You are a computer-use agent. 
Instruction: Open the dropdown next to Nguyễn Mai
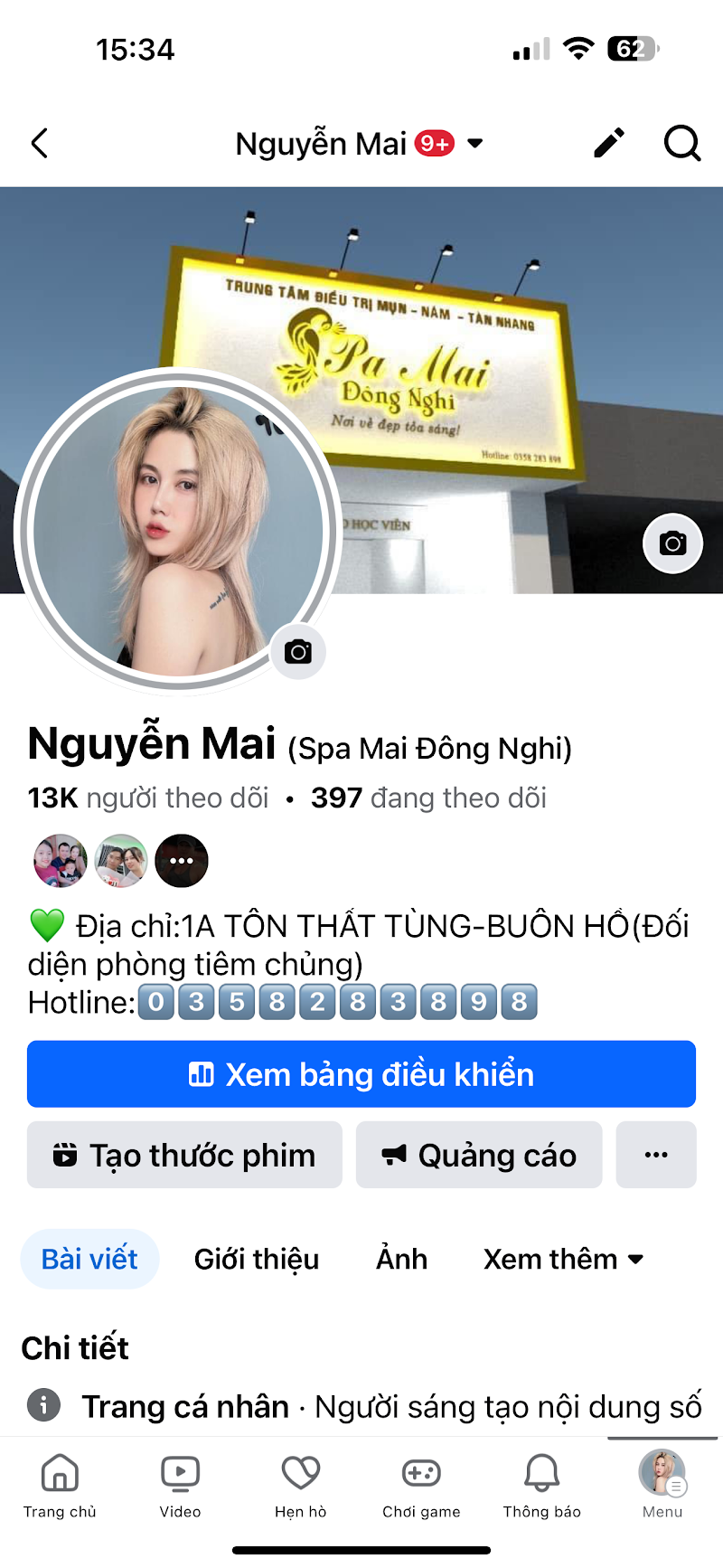476,143
